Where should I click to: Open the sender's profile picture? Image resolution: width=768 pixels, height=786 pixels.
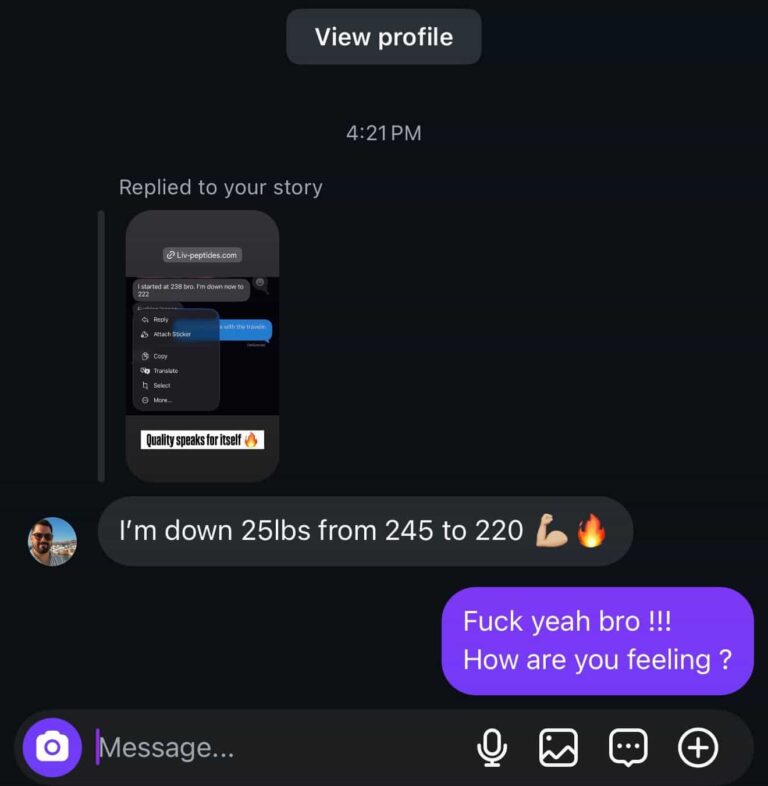52,542
